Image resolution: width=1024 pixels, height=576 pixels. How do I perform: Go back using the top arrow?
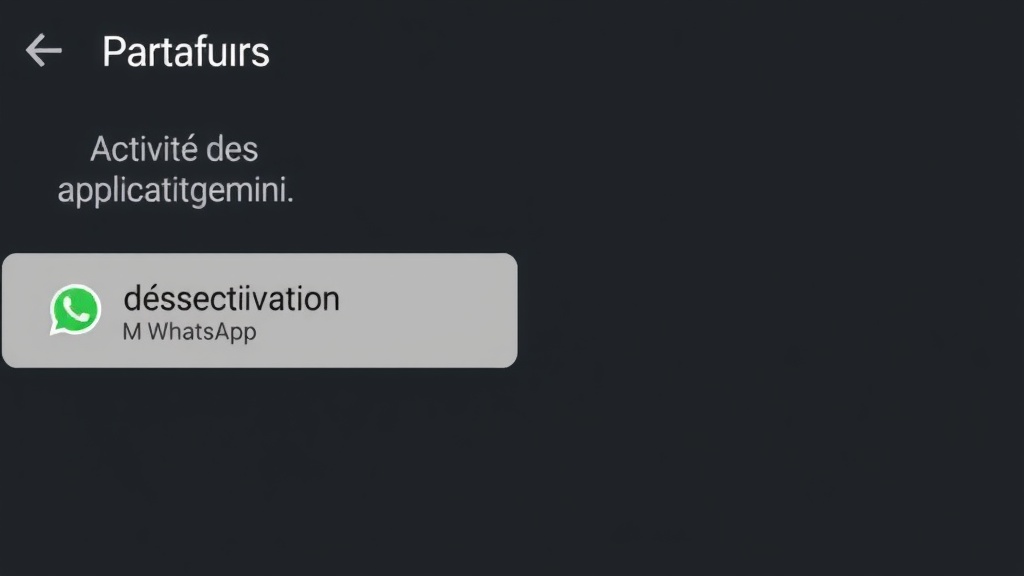(x=43, y=50)
